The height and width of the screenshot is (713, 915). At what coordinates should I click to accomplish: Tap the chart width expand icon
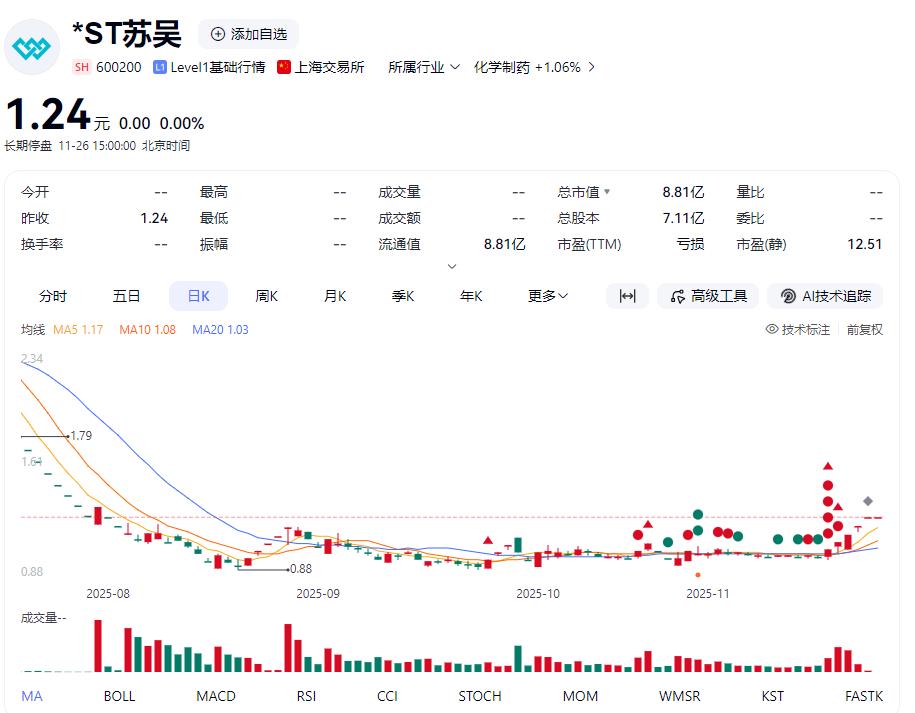click(627, 296)
